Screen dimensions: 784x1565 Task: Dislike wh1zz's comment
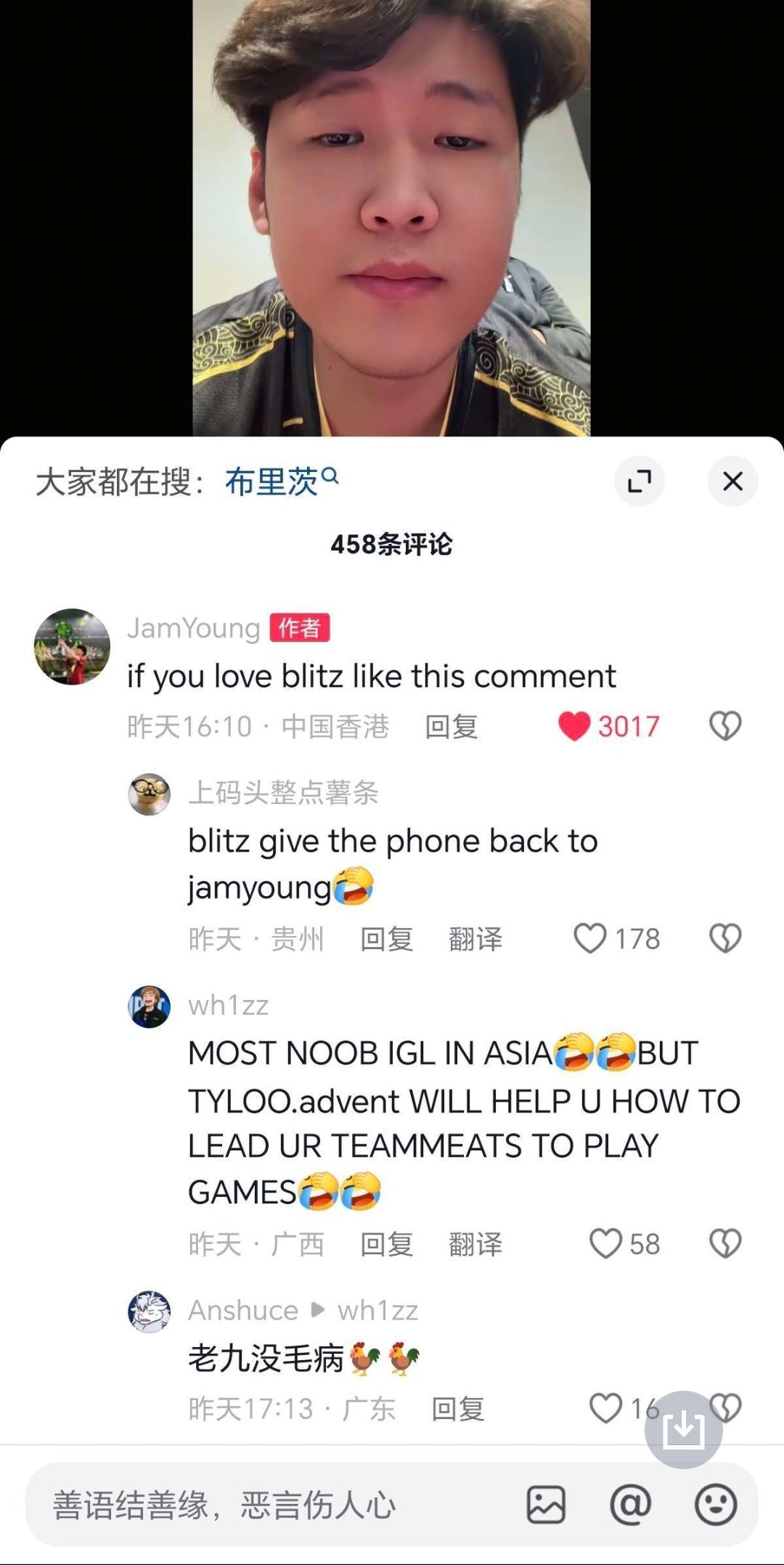[724, 1243]
